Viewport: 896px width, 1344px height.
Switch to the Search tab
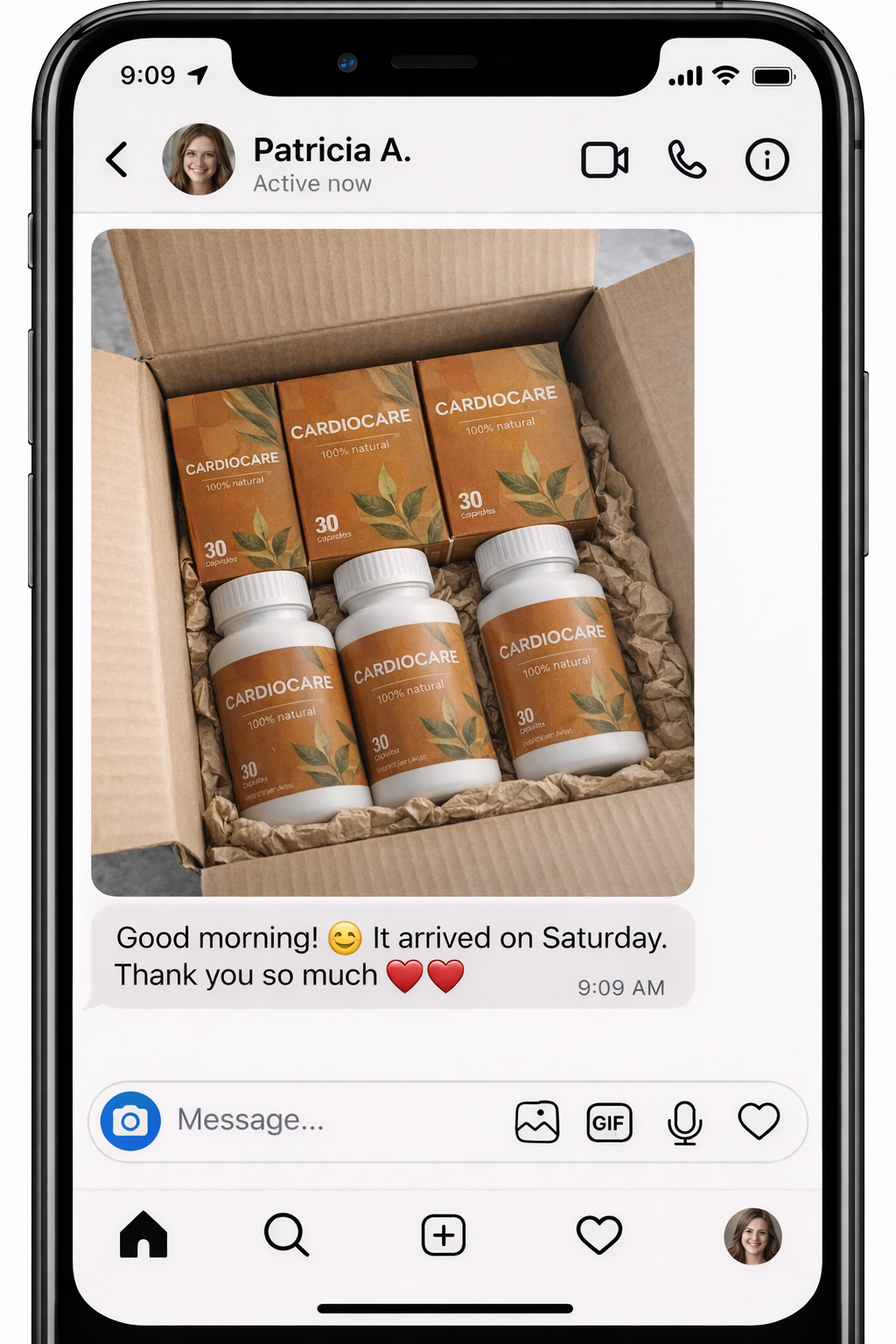(x=286, y=1235)
